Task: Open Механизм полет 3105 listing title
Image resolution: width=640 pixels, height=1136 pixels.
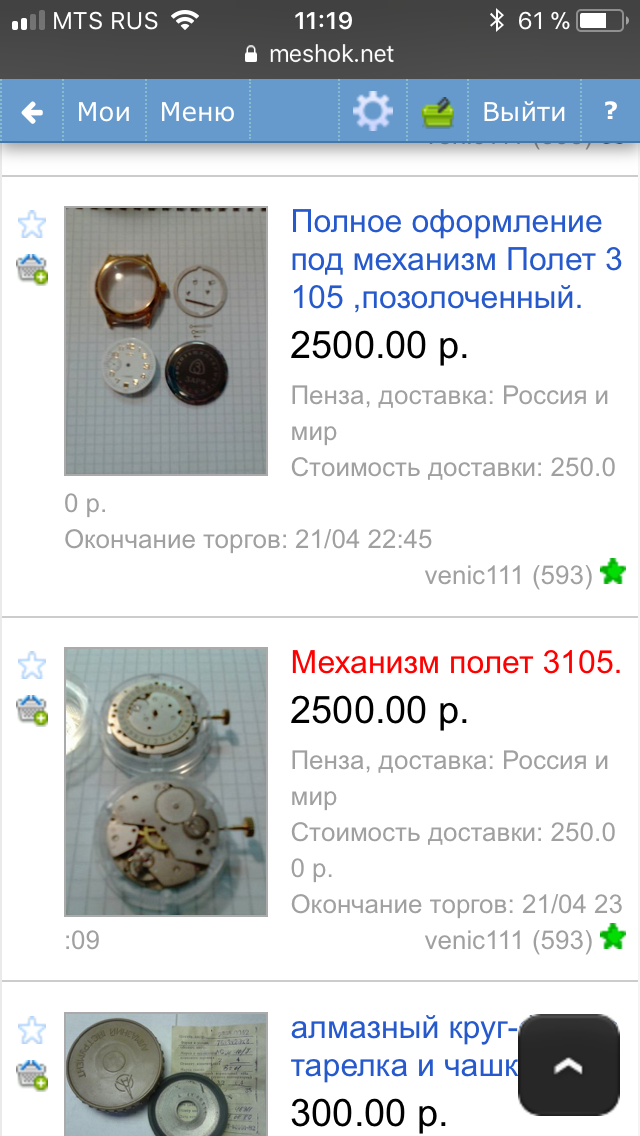Action: [456, 662]
